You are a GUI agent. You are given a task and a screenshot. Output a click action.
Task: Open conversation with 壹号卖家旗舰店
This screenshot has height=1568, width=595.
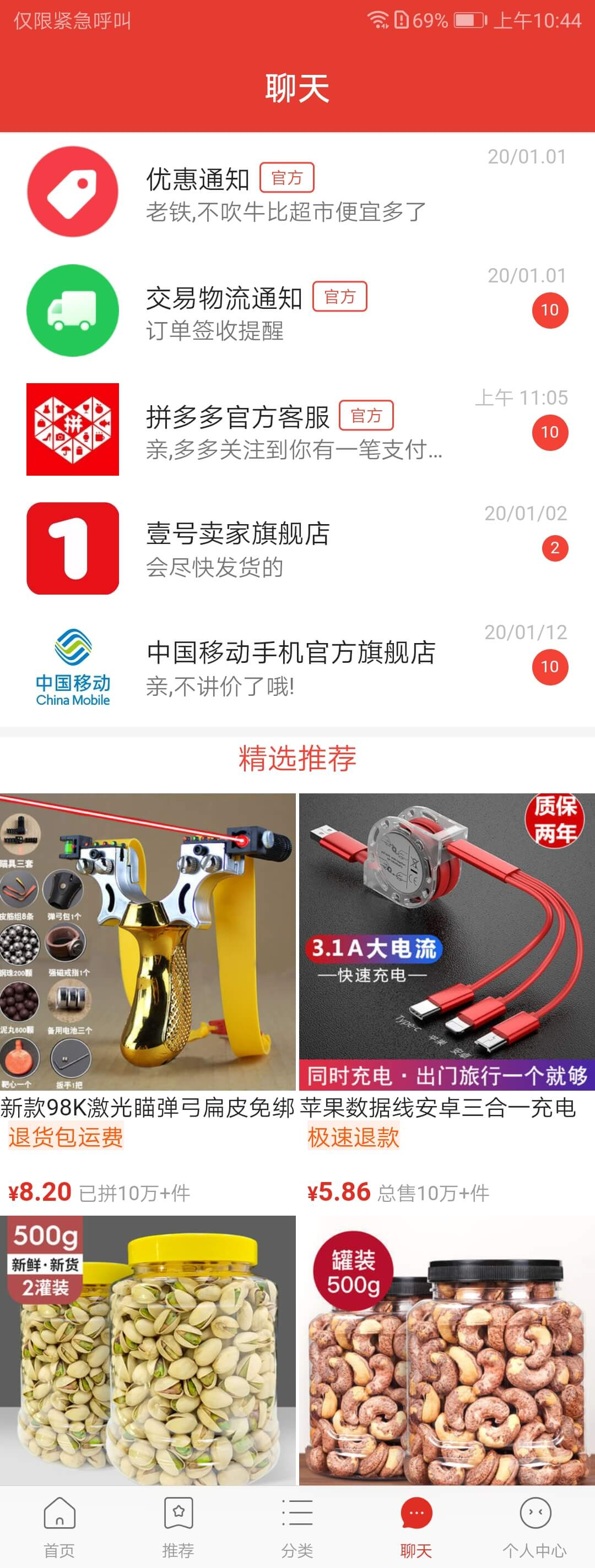pyautogui.click(x=297, y=548)
